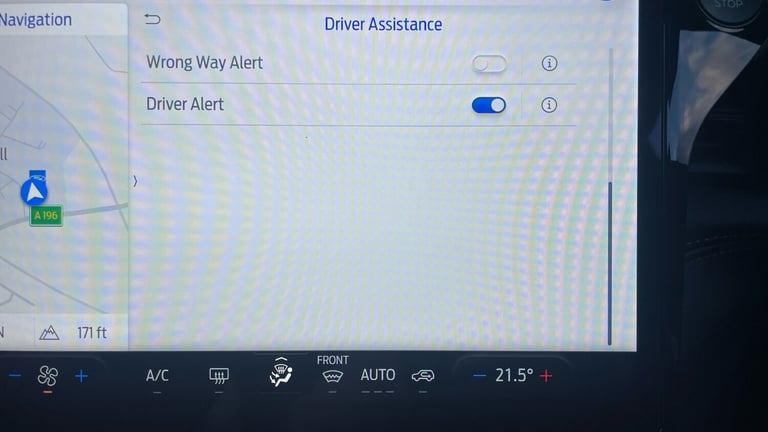Enable AUTO climate mode
Image resolution: width=768 pixels, height=432 pixels.
[378, 375]
